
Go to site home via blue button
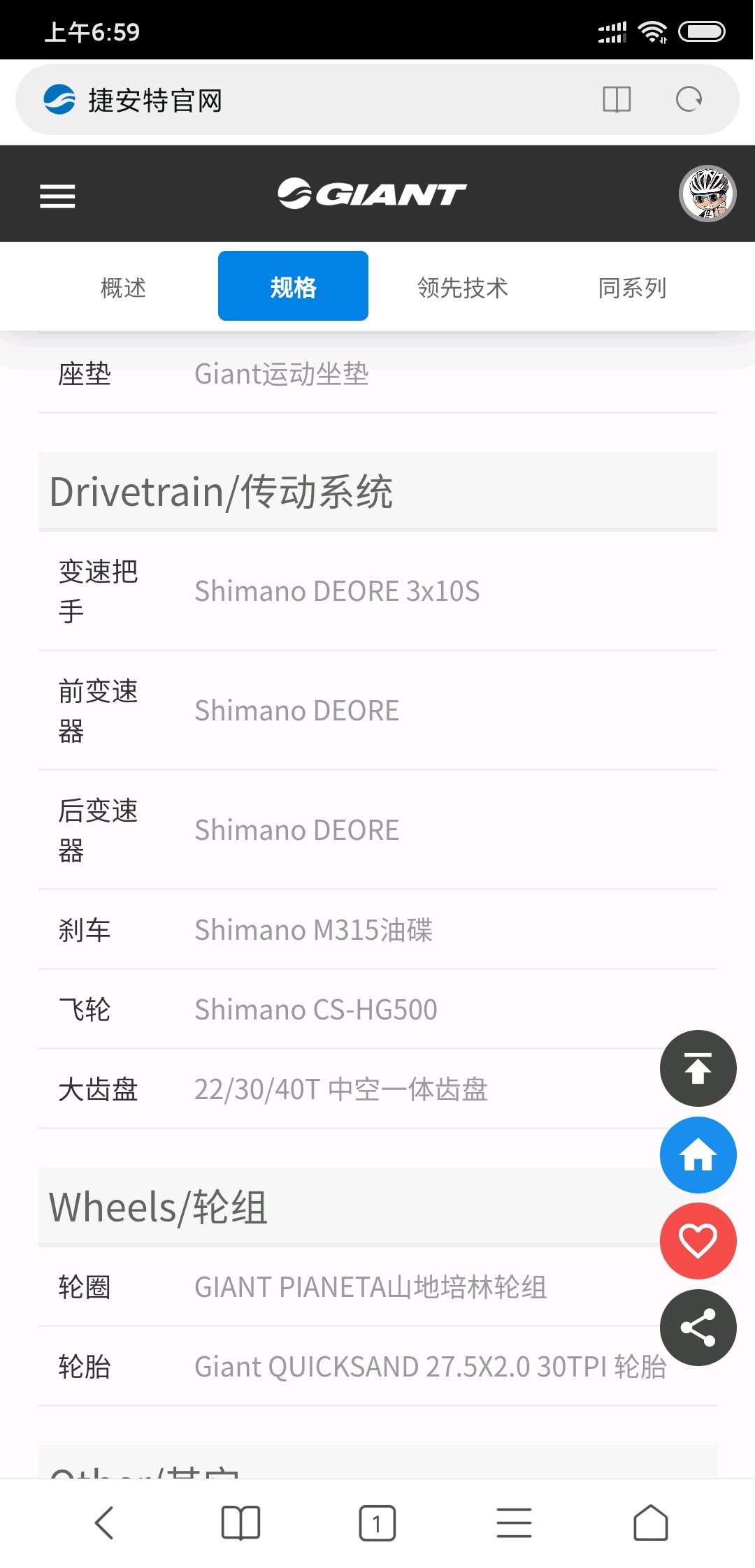click(698, 1155)
